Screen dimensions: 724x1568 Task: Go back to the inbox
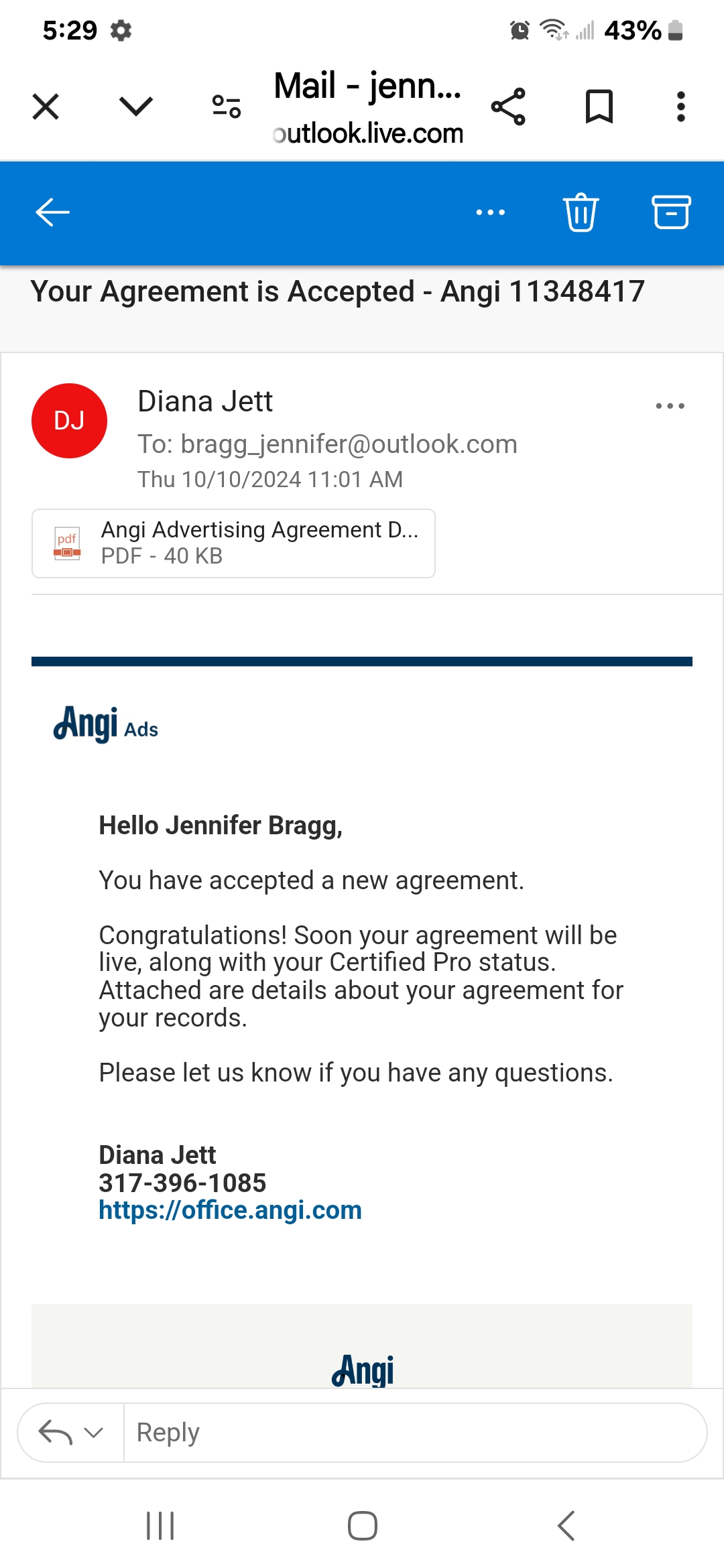pyautogui.click(x=52, y=212)
